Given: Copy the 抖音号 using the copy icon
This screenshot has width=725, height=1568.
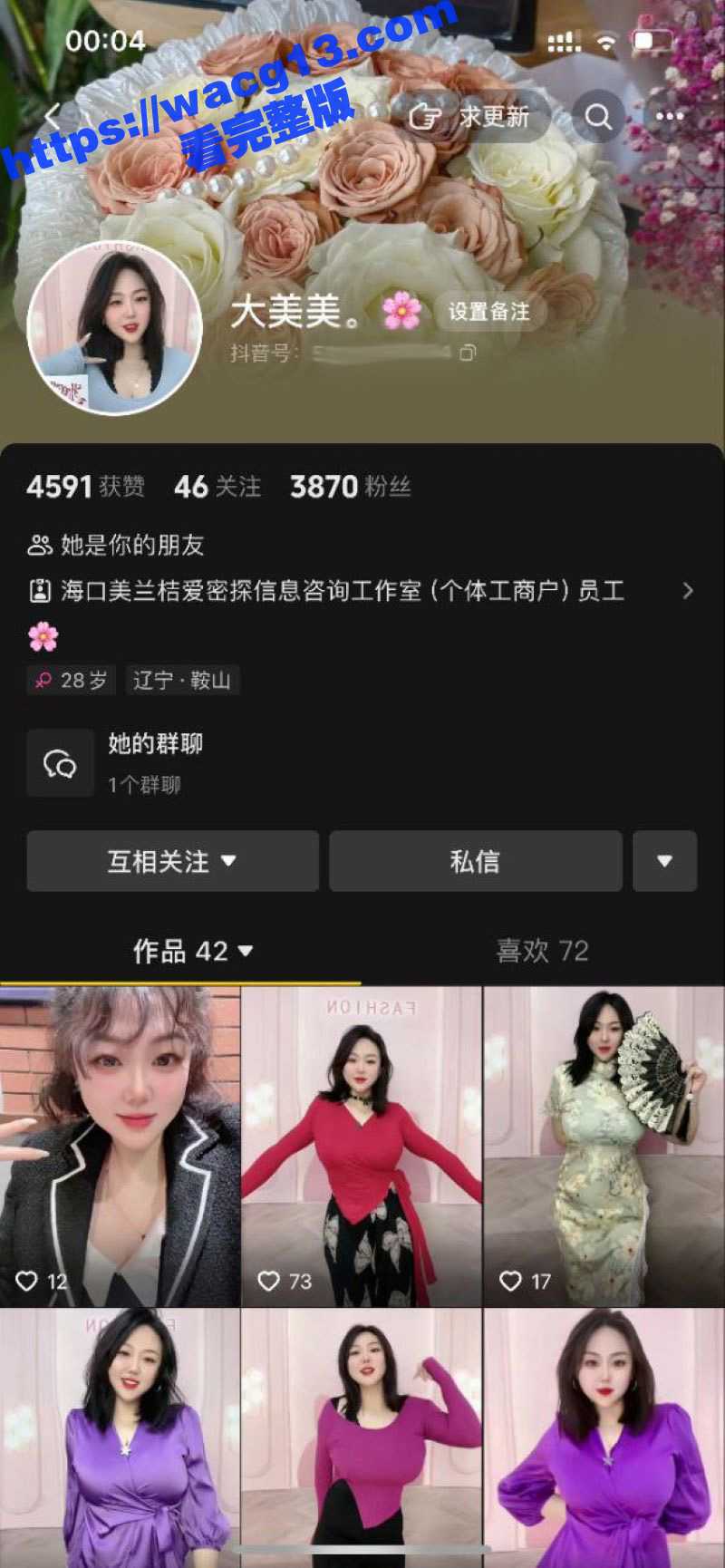Looking at the screenshot, I should point(467,352).
